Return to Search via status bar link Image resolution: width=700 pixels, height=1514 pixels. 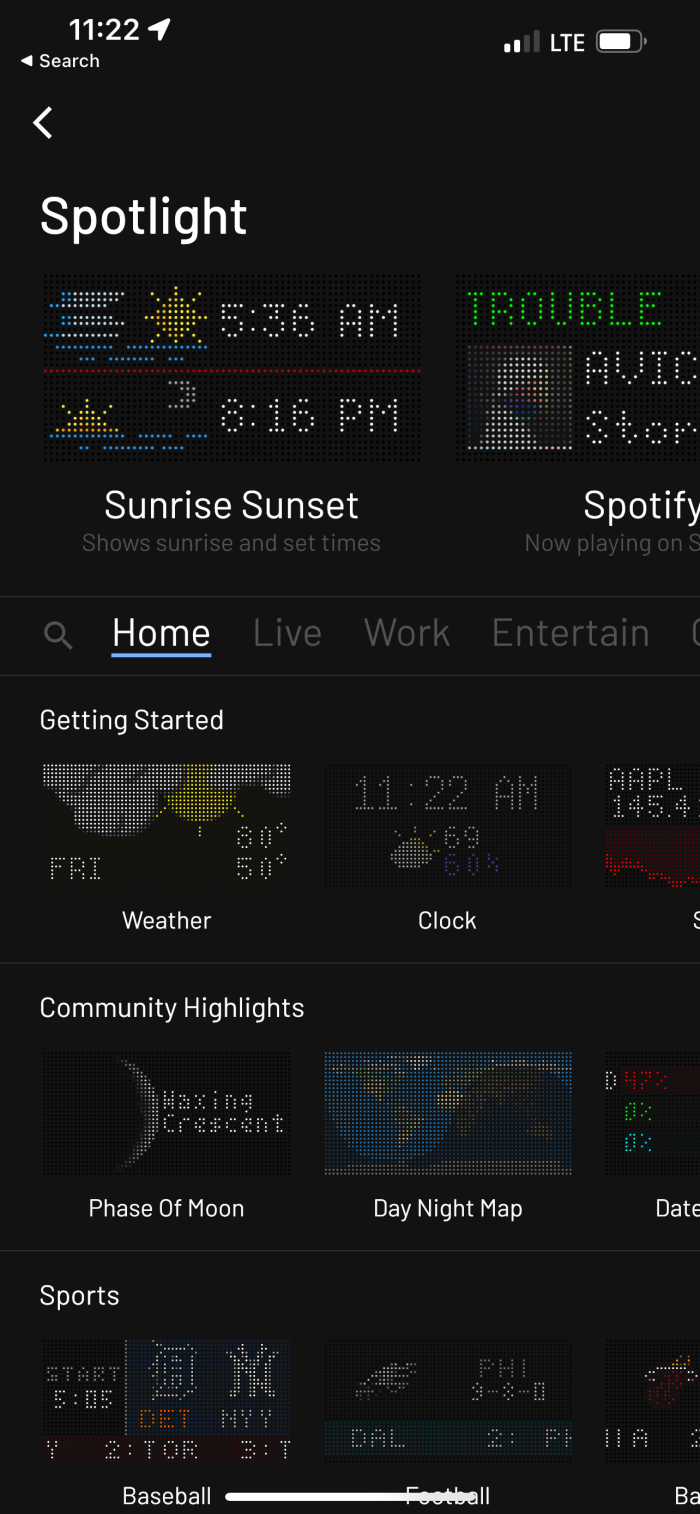[x=60, y=61]
